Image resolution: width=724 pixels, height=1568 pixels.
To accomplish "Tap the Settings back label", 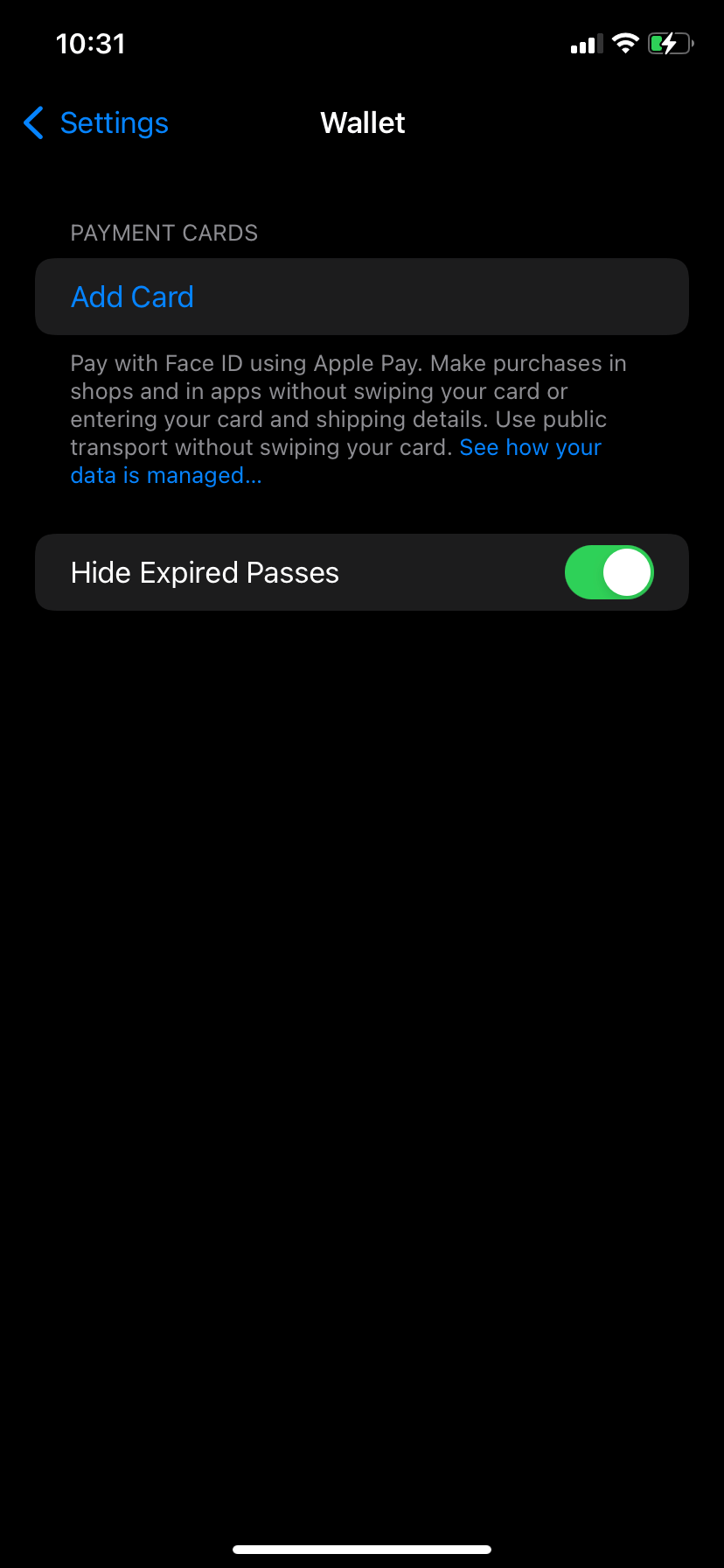I will [x=114, y=123].
